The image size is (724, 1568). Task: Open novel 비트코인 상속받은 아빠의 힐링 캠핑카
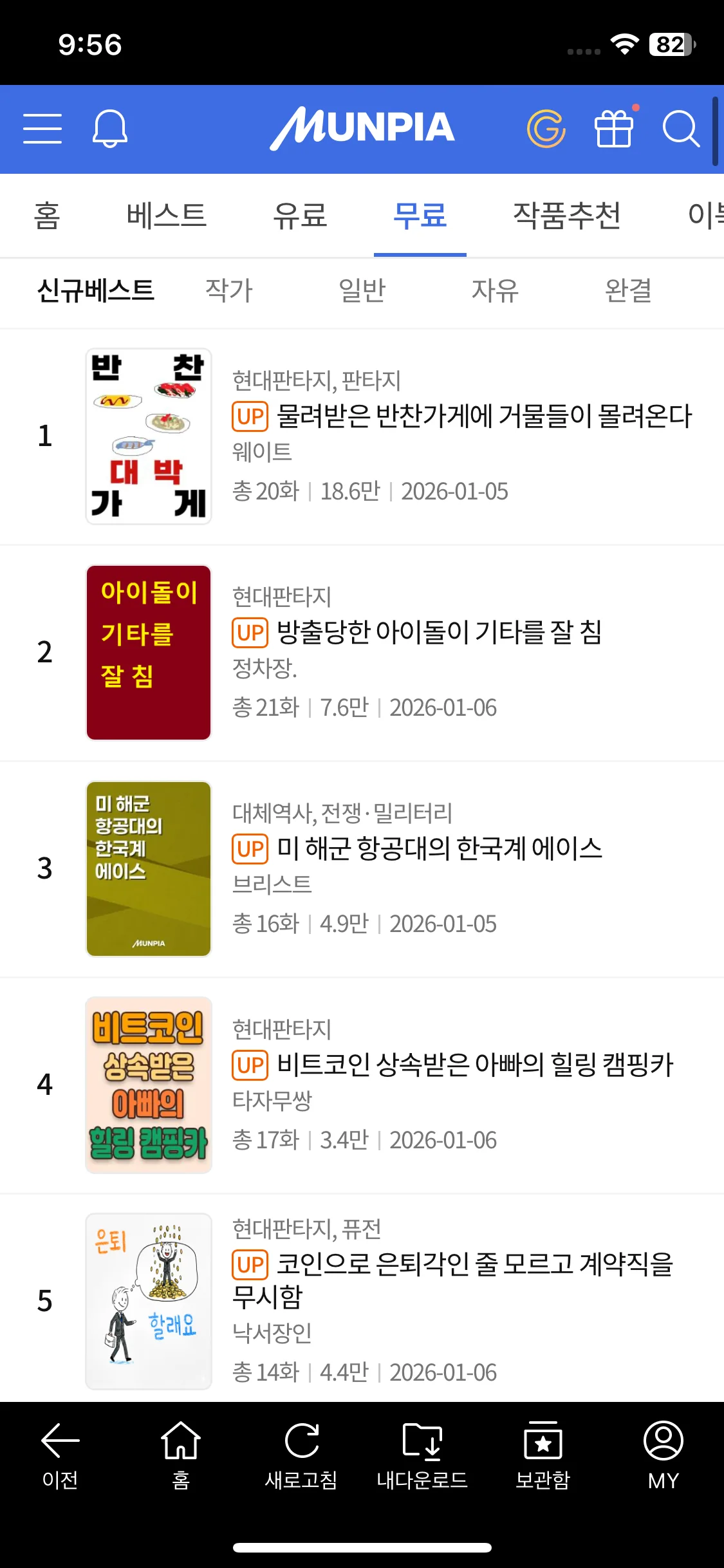pyautogui.click(x=474, y=1065)
